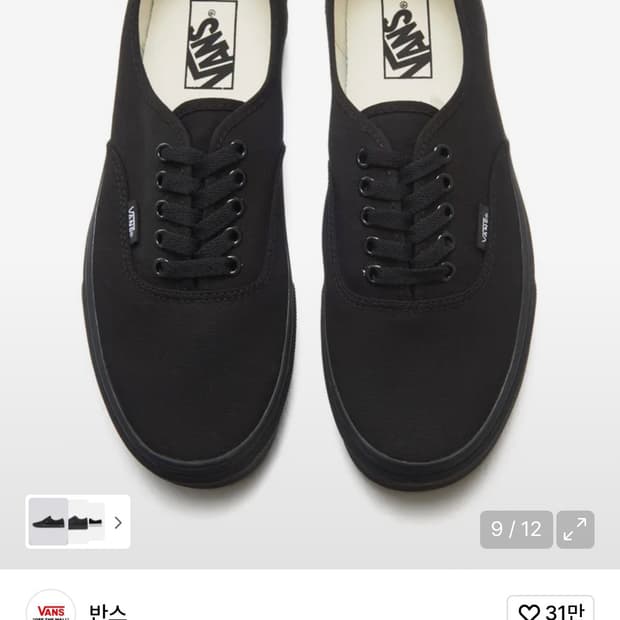620x620 pixels.
Task: Tap the chevron beside the small thumbnails
Action: pos(118,522)
